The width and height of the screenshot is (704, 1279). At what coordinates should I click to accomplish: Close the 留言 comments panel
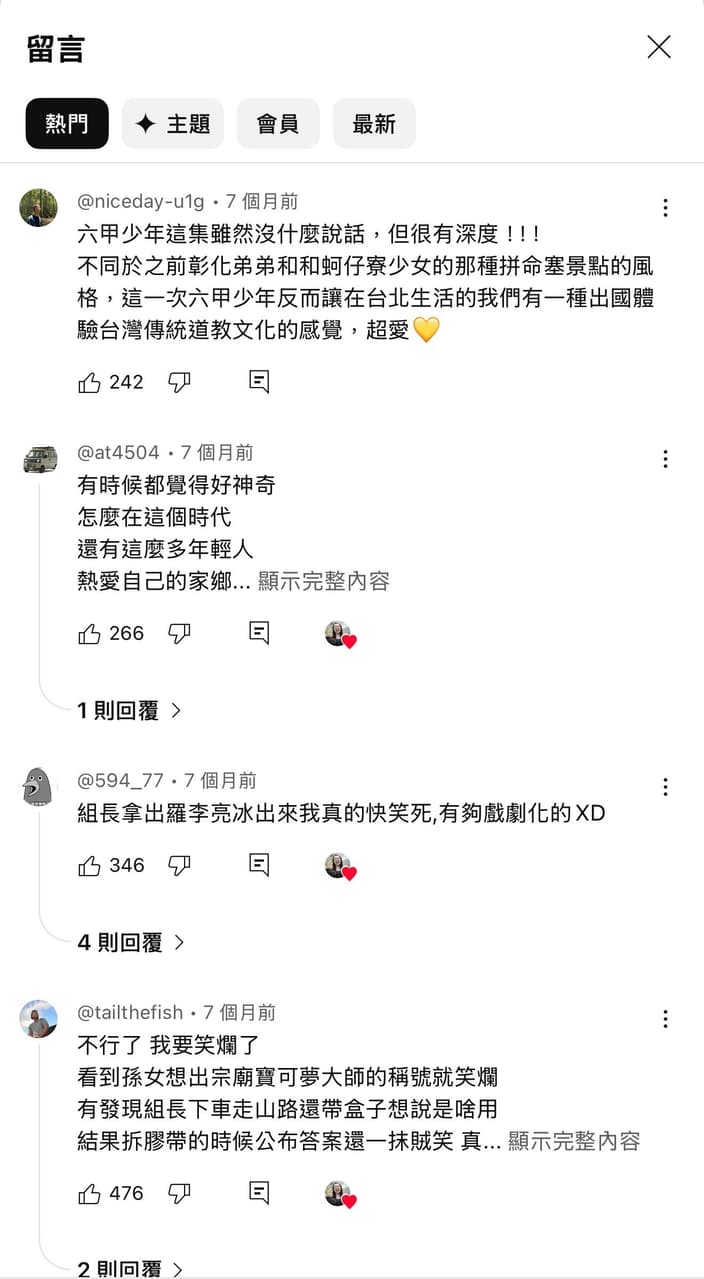[658, 47]
